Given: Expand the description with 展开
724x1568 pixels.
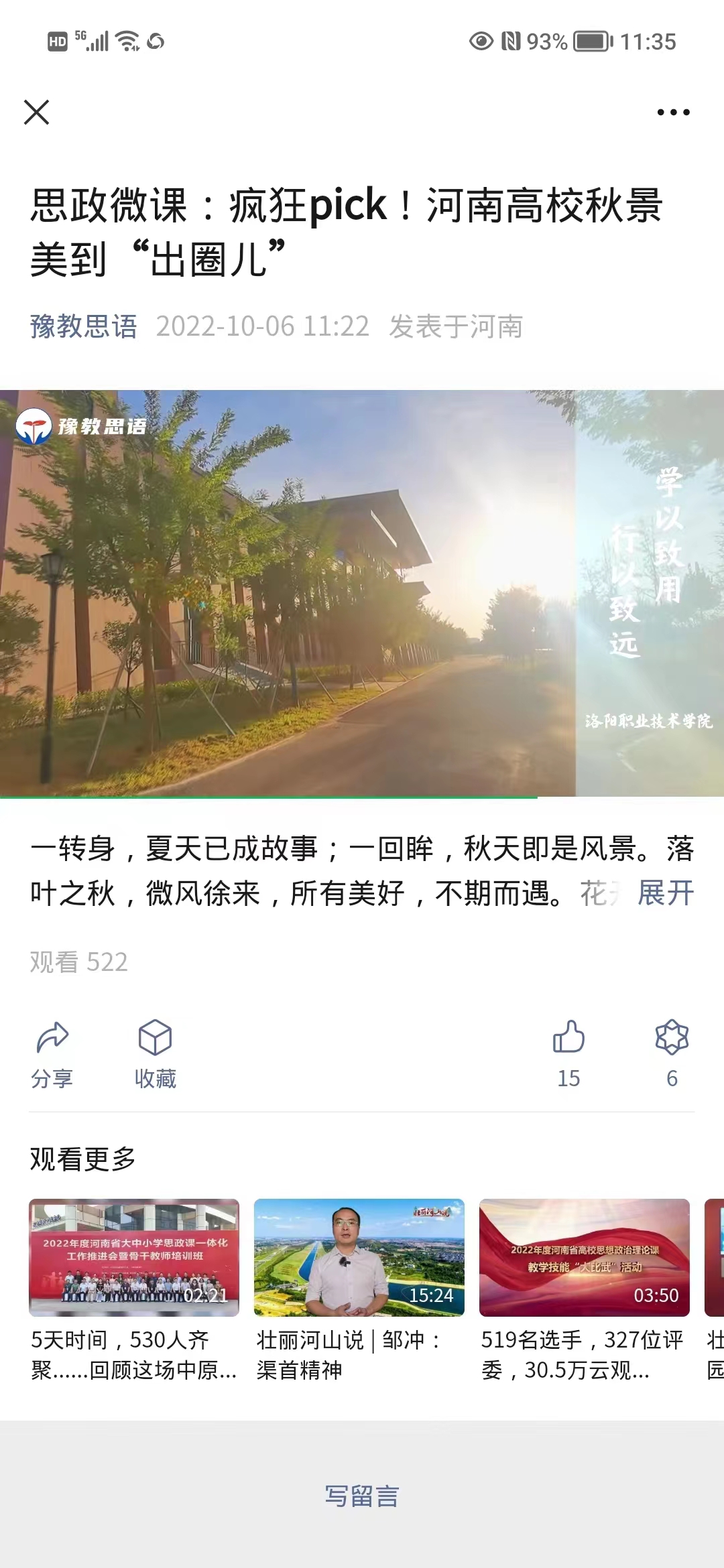Looking at the screenshot, I should click(x=665, y=893).
